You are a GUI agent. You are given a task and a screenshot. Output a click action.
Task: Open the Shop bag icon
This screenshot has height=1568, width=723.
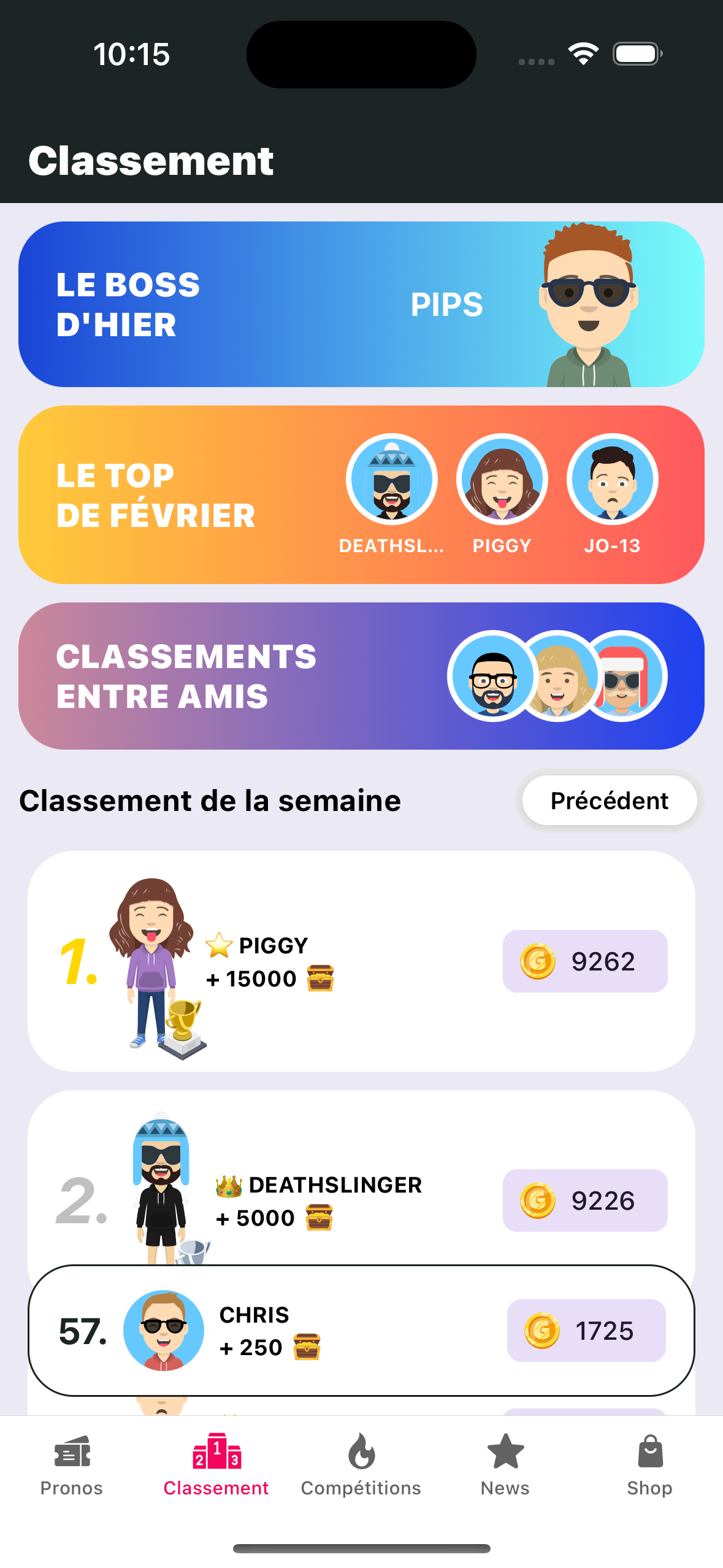649,1449
